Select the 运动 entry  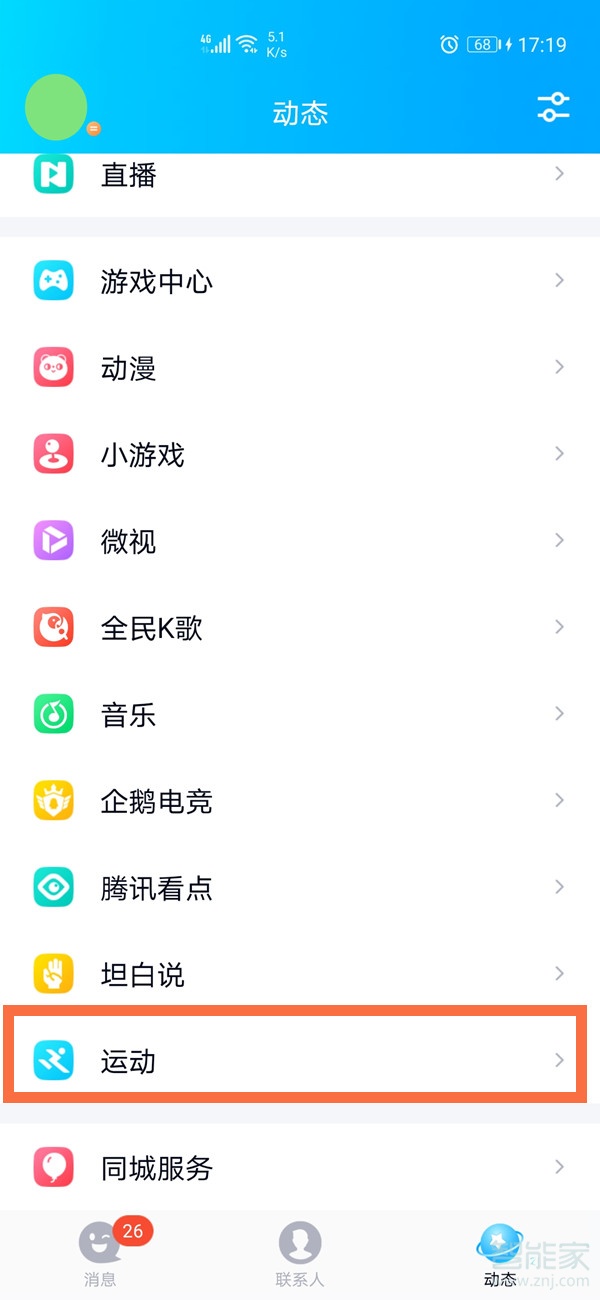(300, 1060)
